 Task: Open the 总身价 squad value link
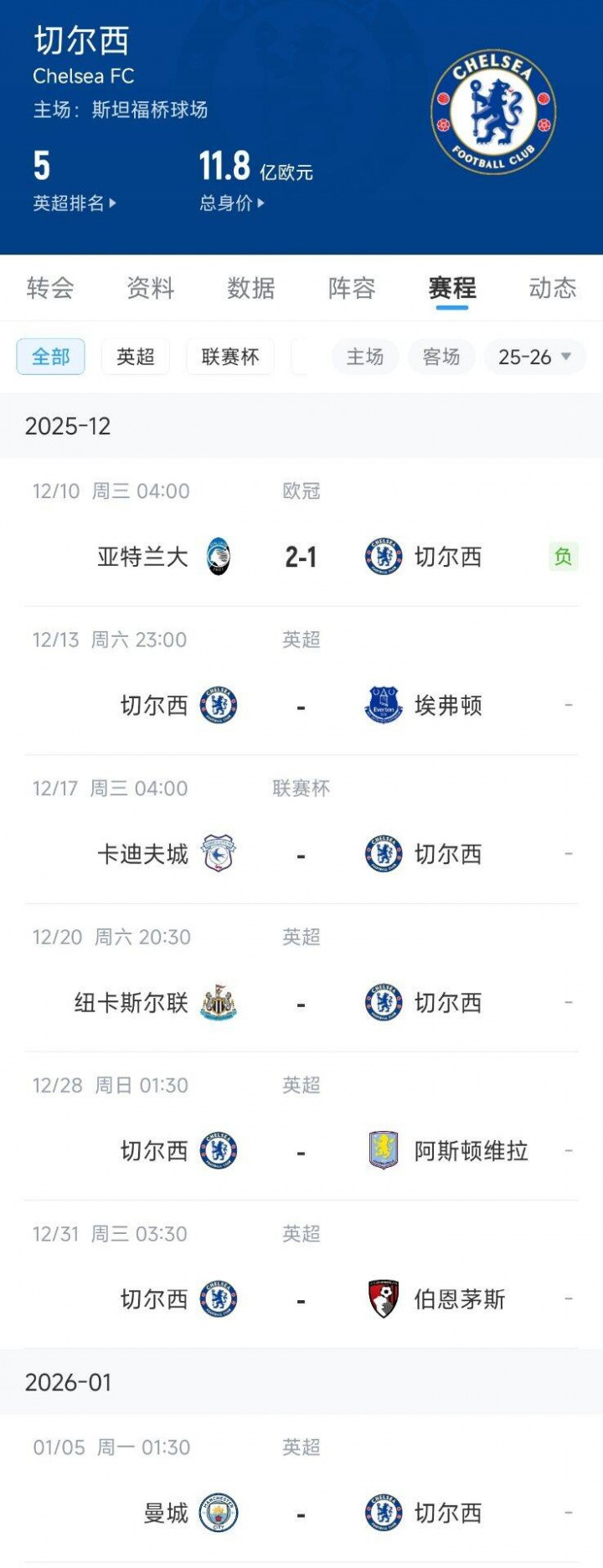click(231, 203)
